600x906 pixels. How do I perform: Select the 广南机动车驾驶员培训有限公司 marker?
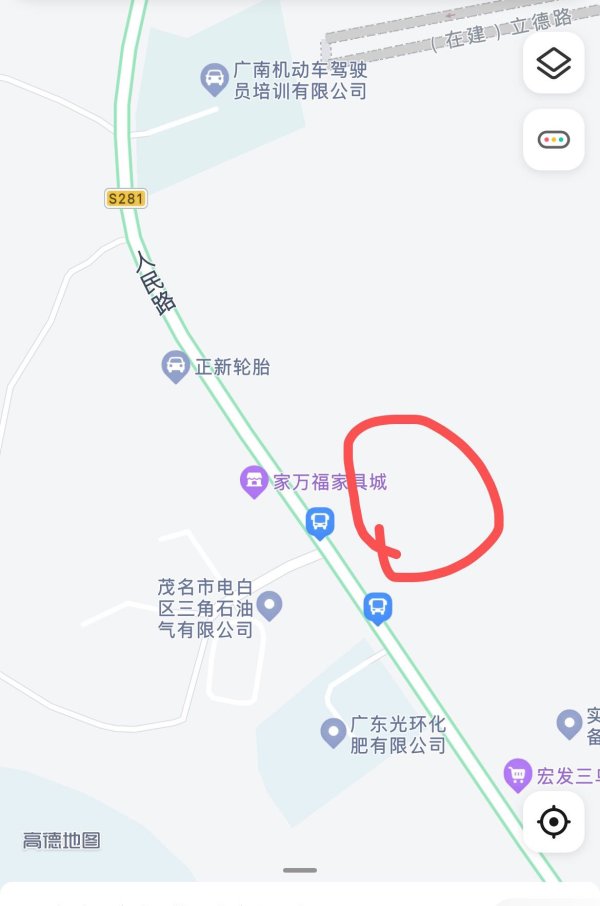tap(214, 78)
